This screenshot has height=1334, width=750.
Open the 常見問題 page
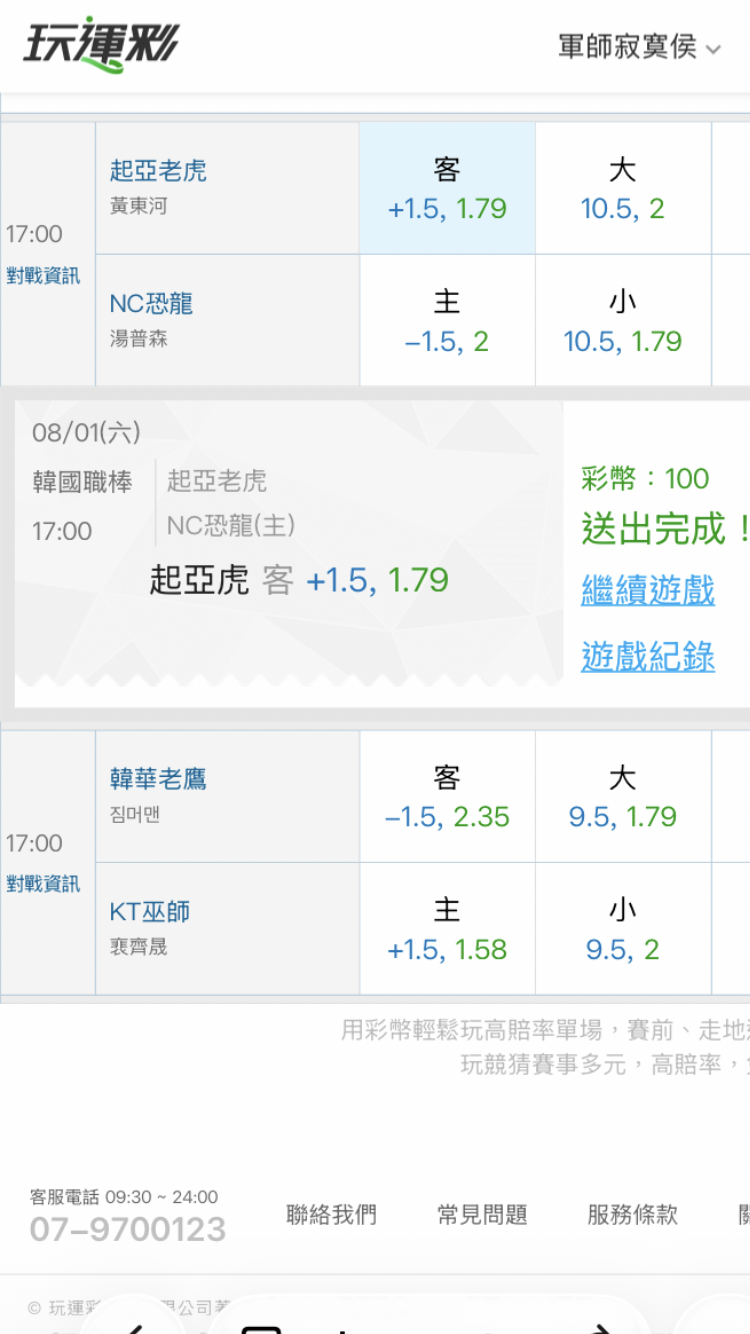pos(482,1215)
